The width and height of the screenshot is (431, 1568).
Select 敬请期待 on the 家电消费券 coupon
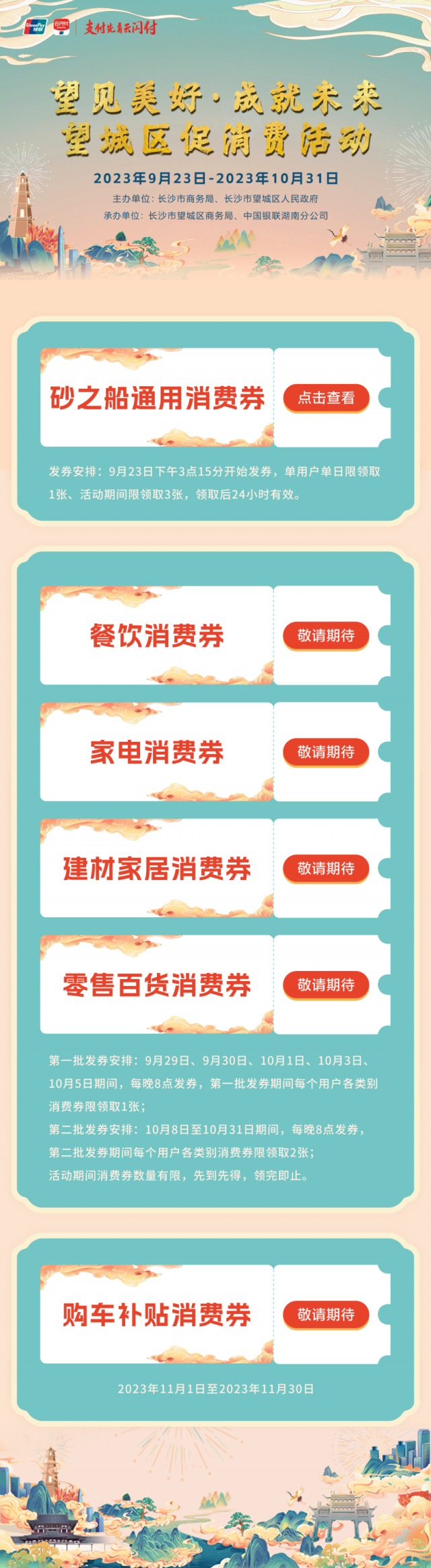326,752
